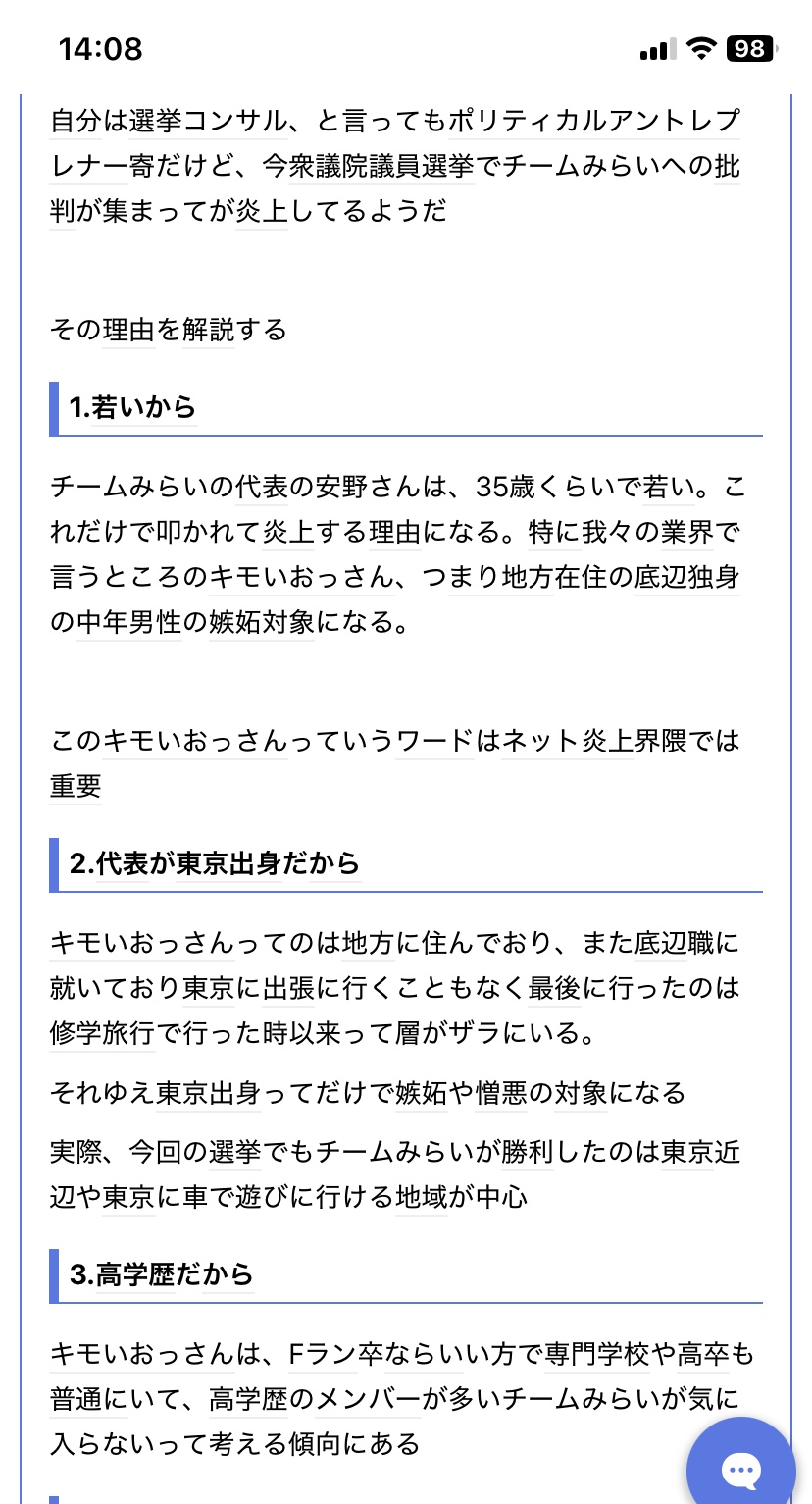The width and height of the screenshot is (812, 1504).
Task: View the 中年男性 keyword page
Action: [128, 622]
